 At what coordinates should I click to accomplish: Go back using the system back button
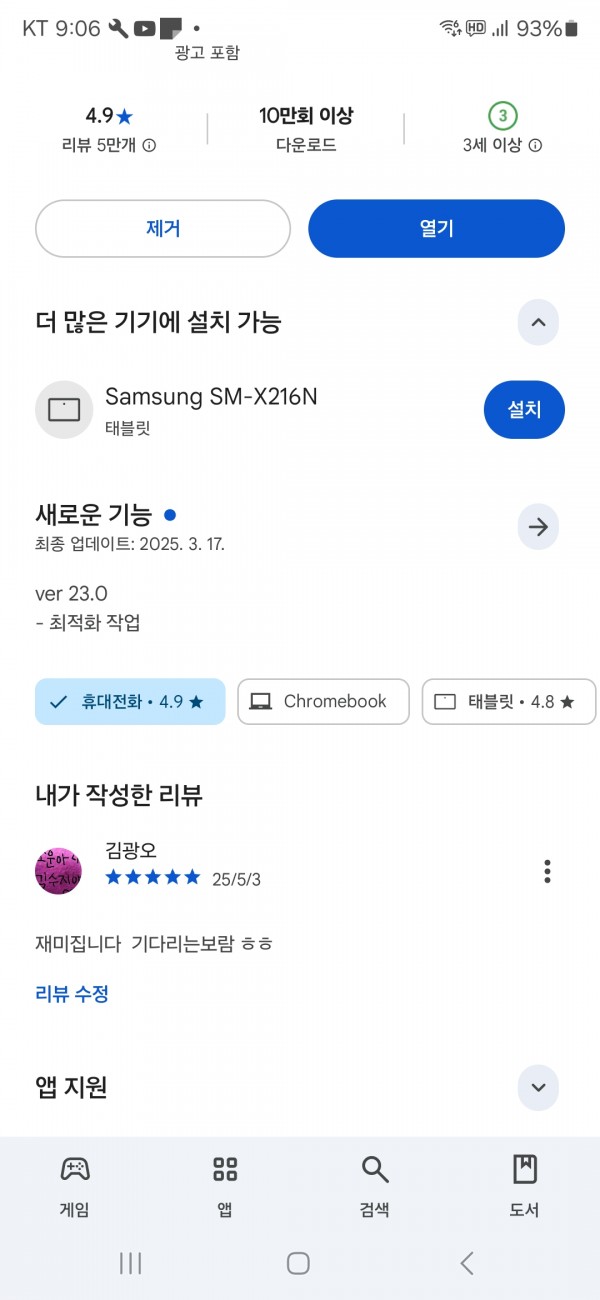467,1263
